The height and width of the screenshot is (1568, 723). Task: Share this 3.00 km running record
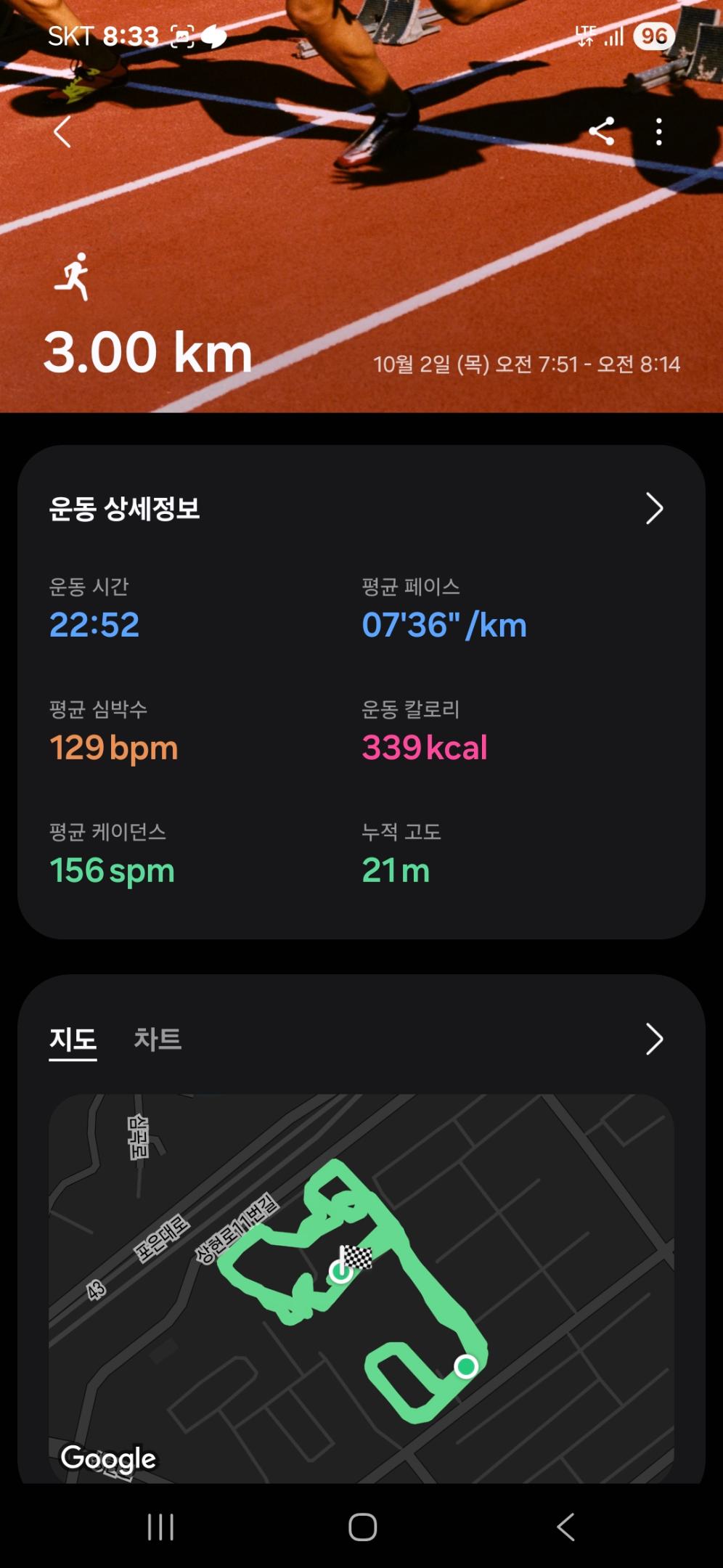[602, 131]
